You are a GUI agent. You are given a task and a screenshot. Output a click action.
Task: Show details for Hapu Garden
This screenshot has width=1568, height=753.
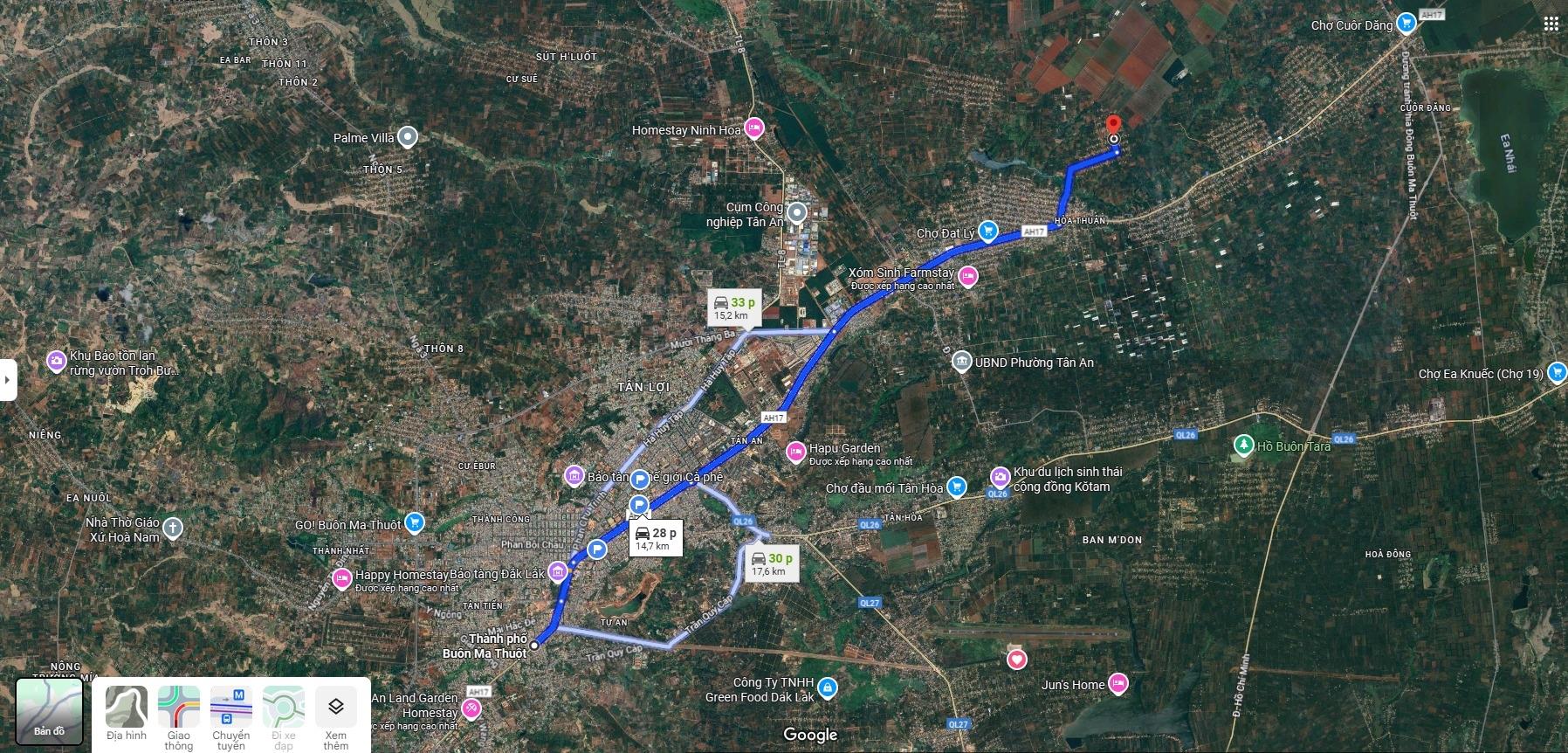coord(795,452)
